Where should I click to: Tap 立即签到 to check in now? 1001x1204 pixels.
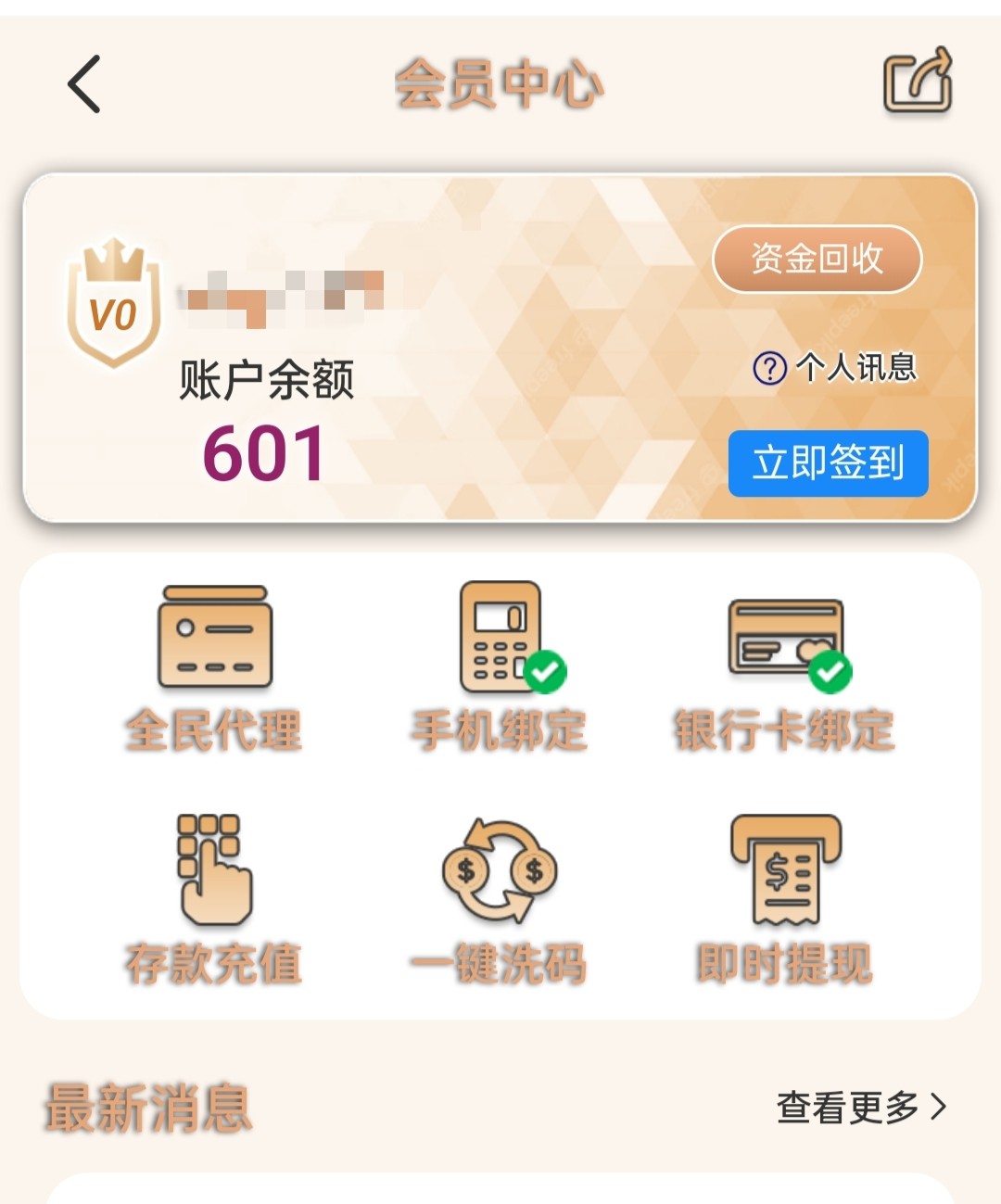coord(828,463)
